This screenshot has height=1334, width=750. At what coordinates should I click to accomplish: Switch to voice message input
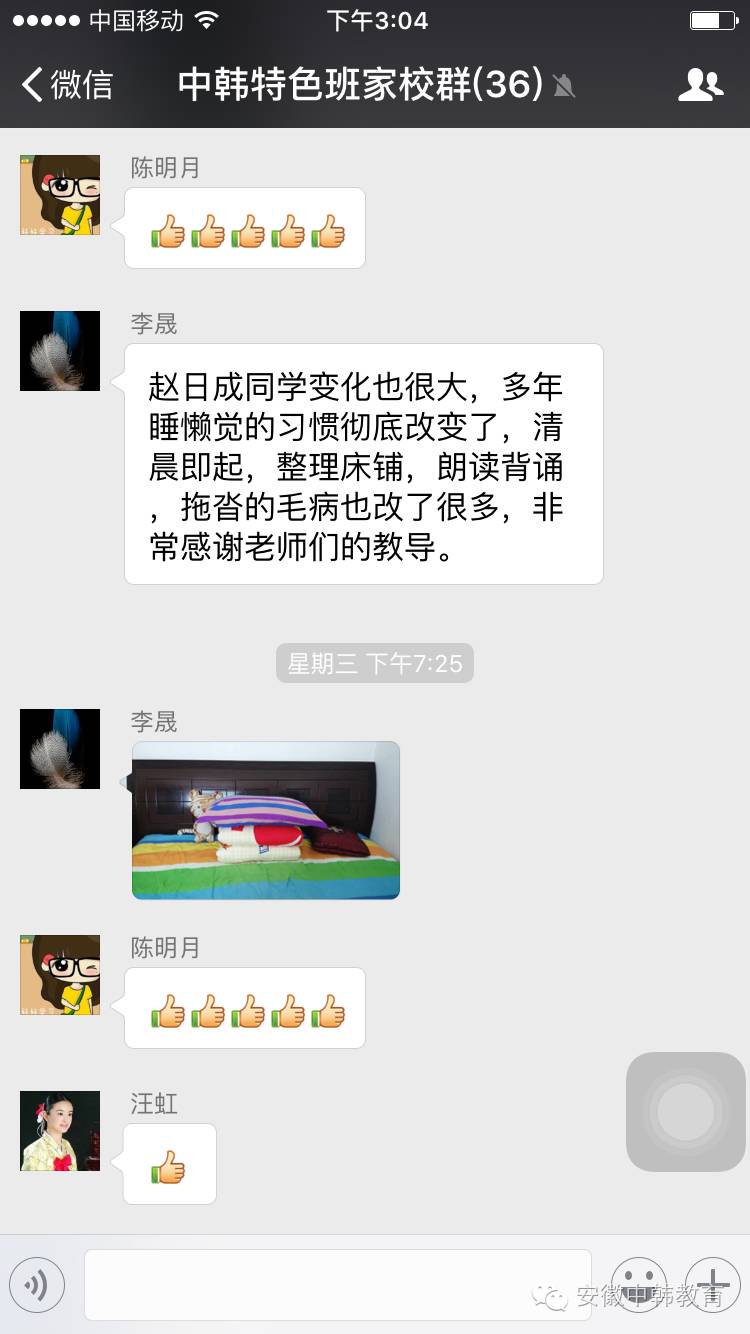coord(37,1285)
